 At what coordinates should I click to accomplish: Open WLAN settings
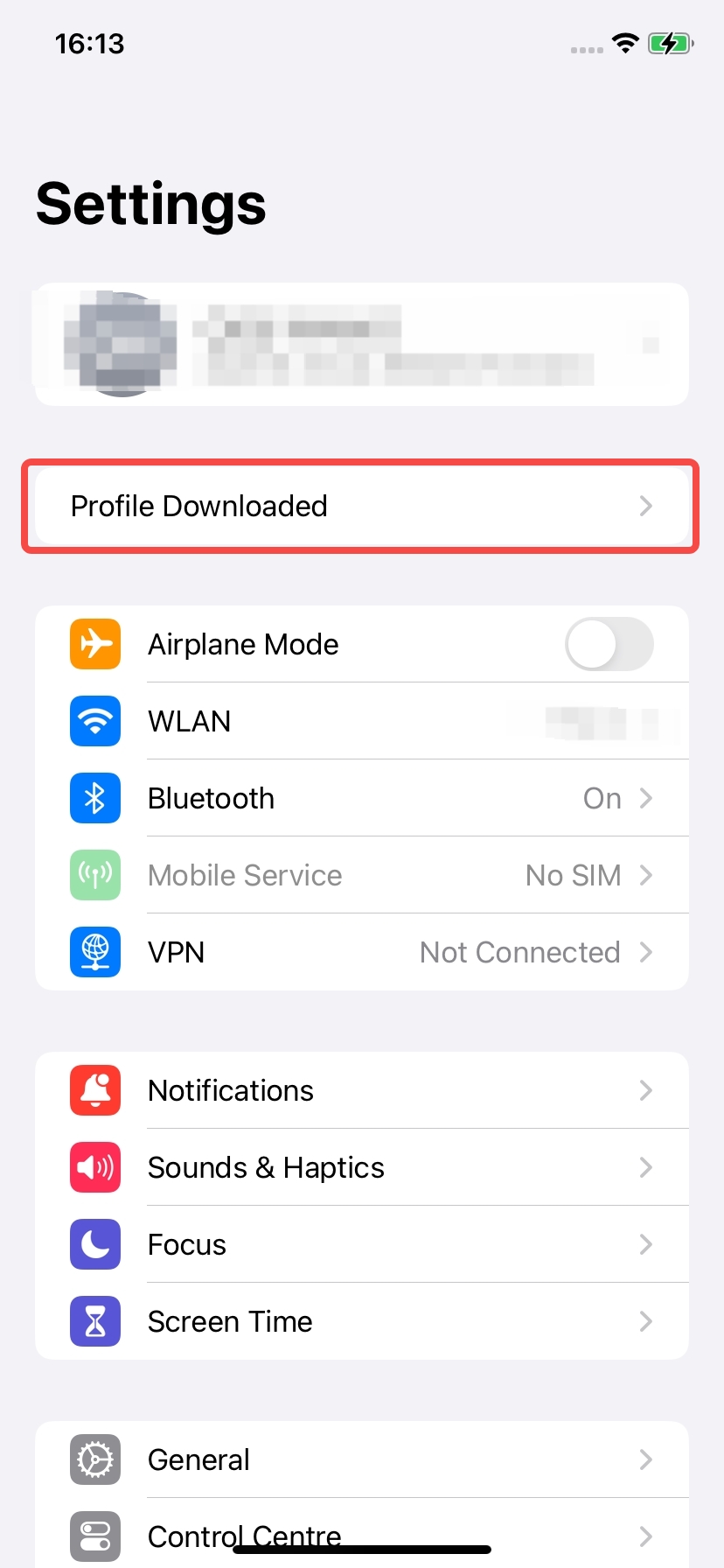tap(362, 721)
